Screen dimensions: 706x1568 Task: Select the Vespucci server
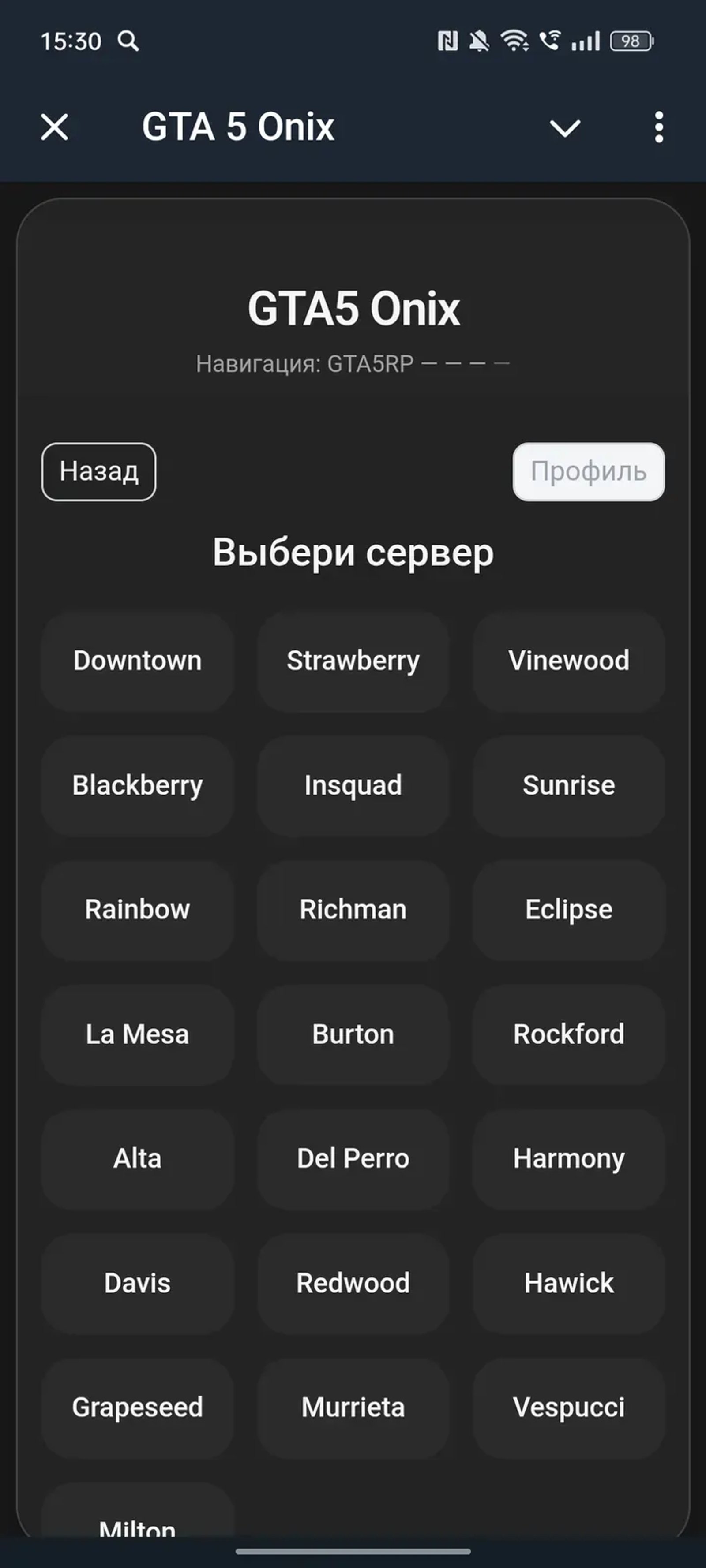569,1407
